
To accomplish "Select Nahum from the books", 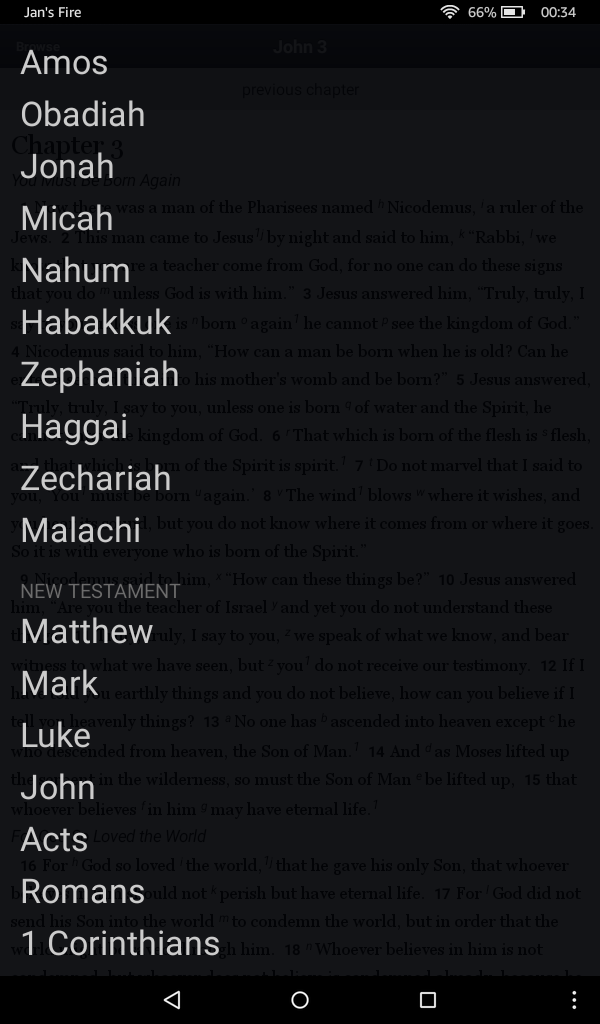I will 75,270.
